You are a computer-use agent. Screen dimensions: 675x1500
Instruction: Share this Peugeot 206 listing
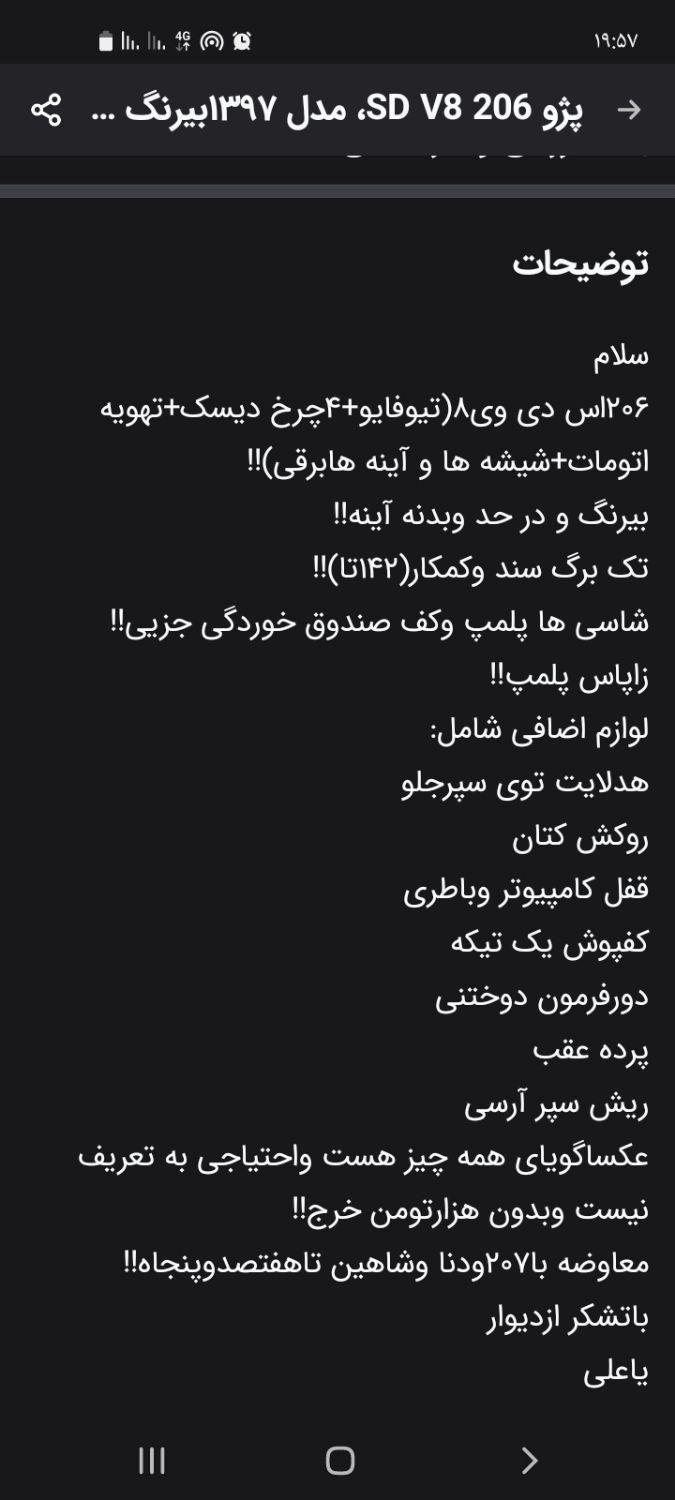[x=46, y=110]
